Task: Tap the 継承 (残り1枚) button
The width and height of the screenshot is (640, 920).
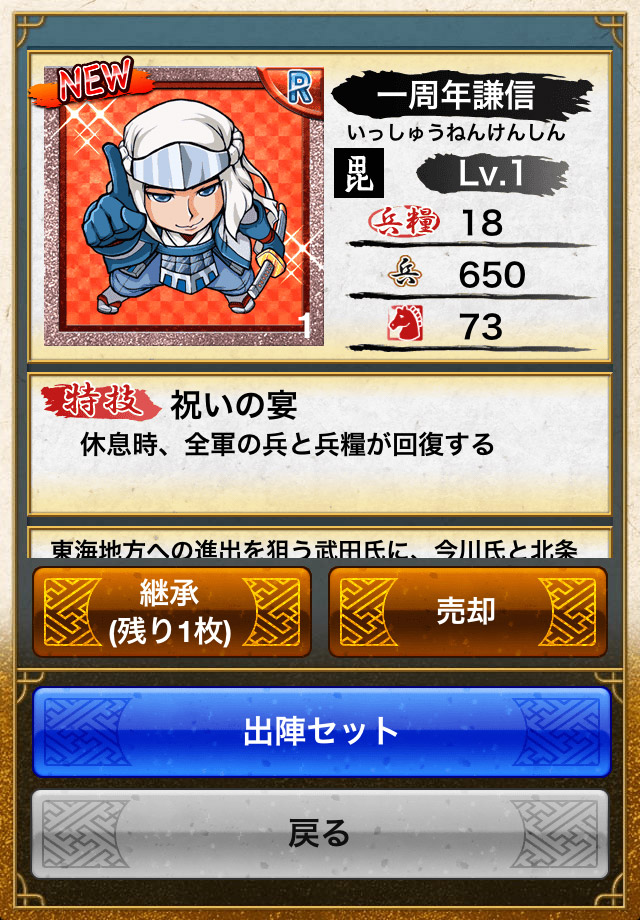Action: pos(170,612)
